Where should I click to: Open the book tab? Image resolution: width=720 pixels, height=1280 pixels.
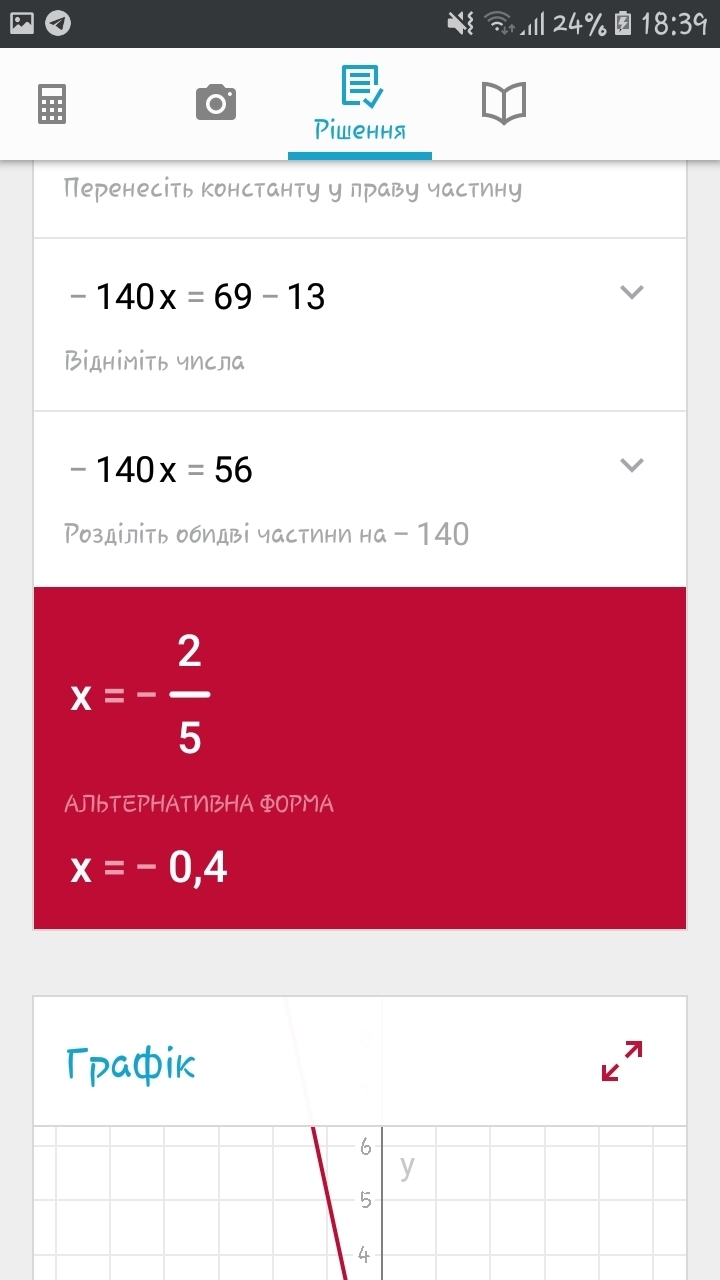pos(503,103)
